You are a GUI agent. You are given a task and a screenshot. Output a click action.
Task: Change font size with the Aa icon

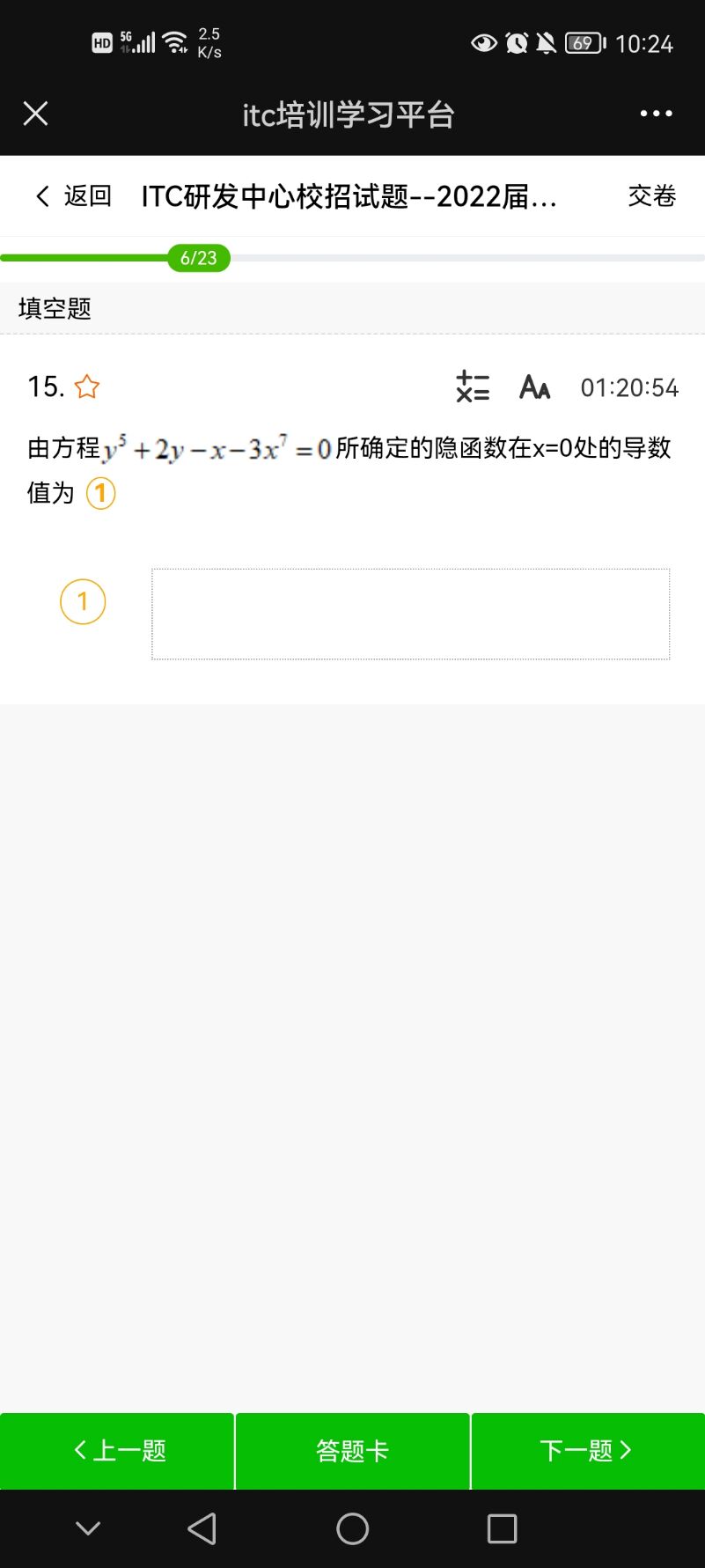click(534, 386)
